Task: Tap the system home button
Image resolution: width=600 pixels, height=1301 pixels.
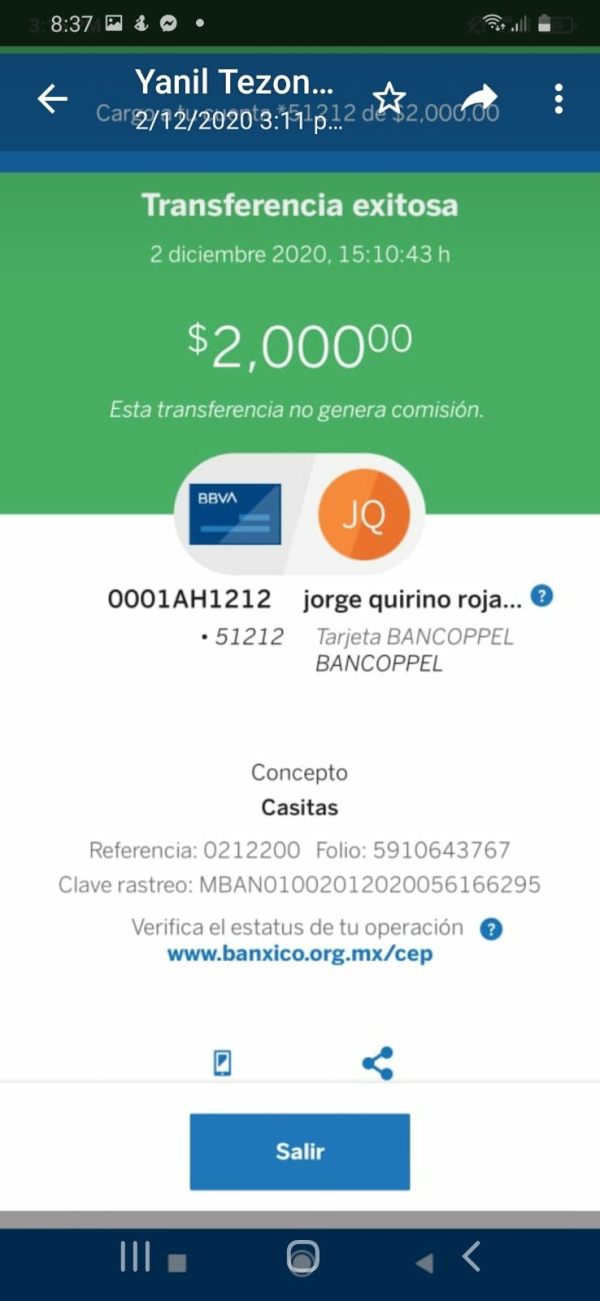Action: click(302, 1257)
